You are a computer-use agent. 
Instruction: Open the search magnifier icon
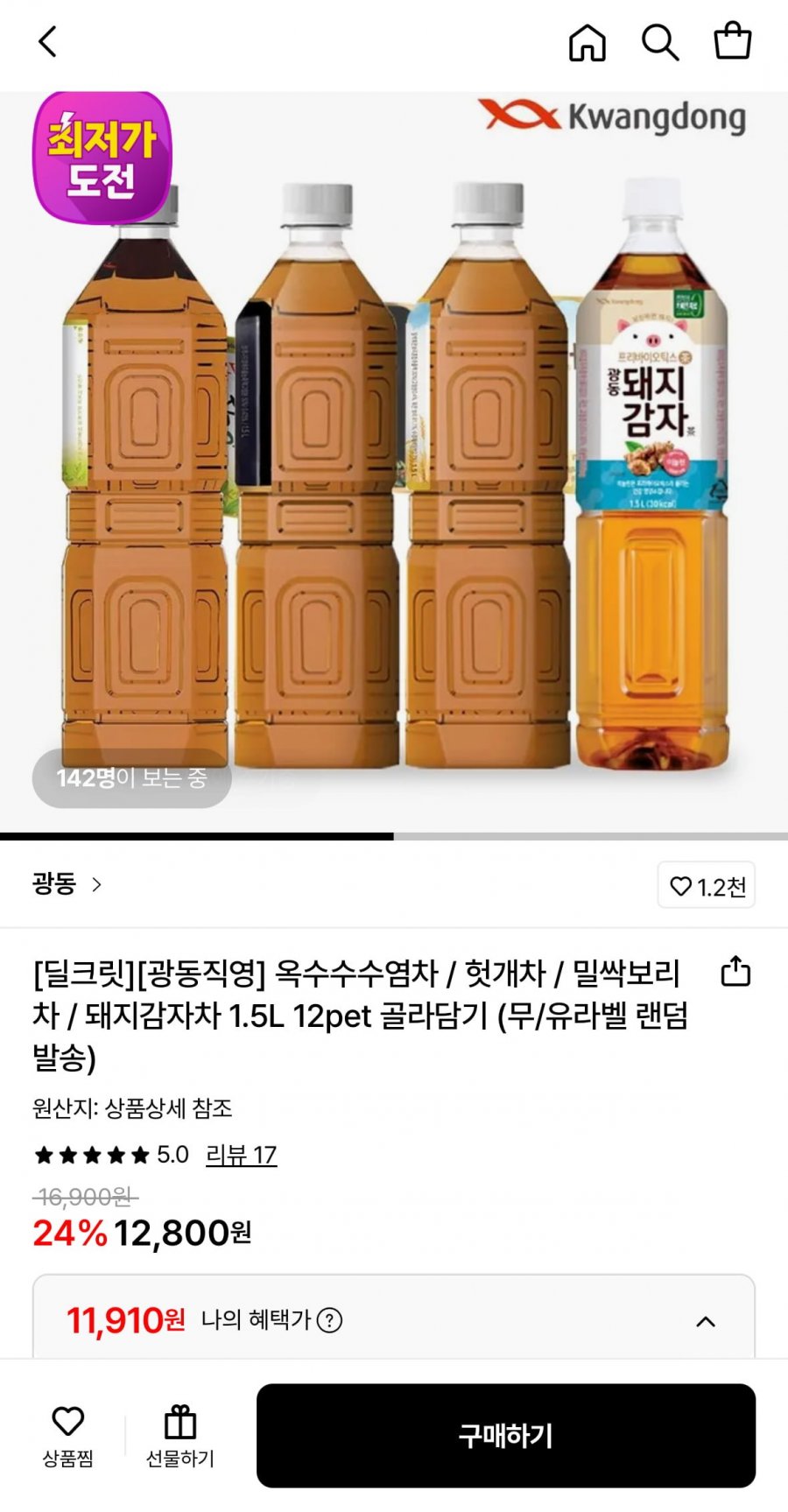[x=660, y=42]
